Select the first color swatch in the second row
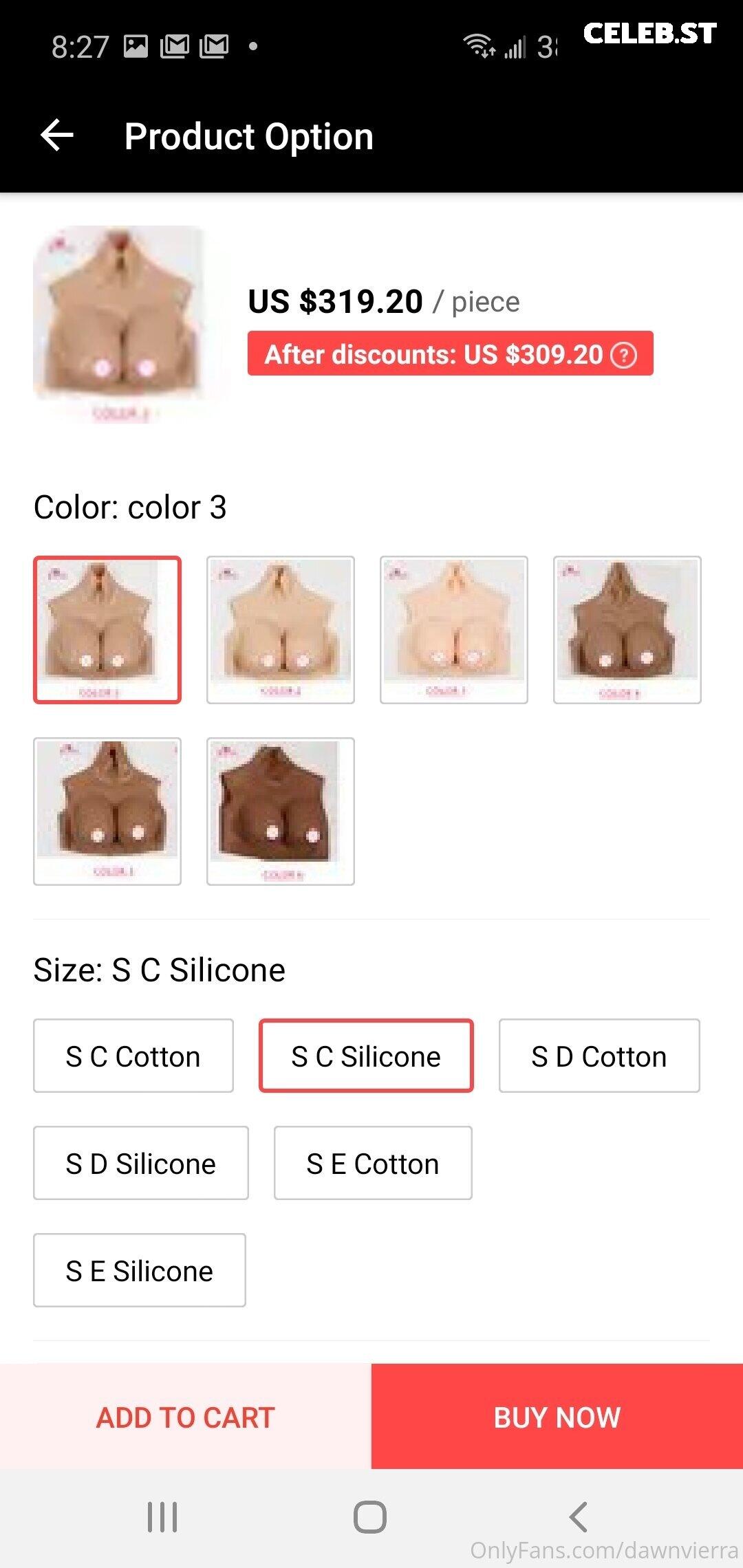 [x=107, y=812]
